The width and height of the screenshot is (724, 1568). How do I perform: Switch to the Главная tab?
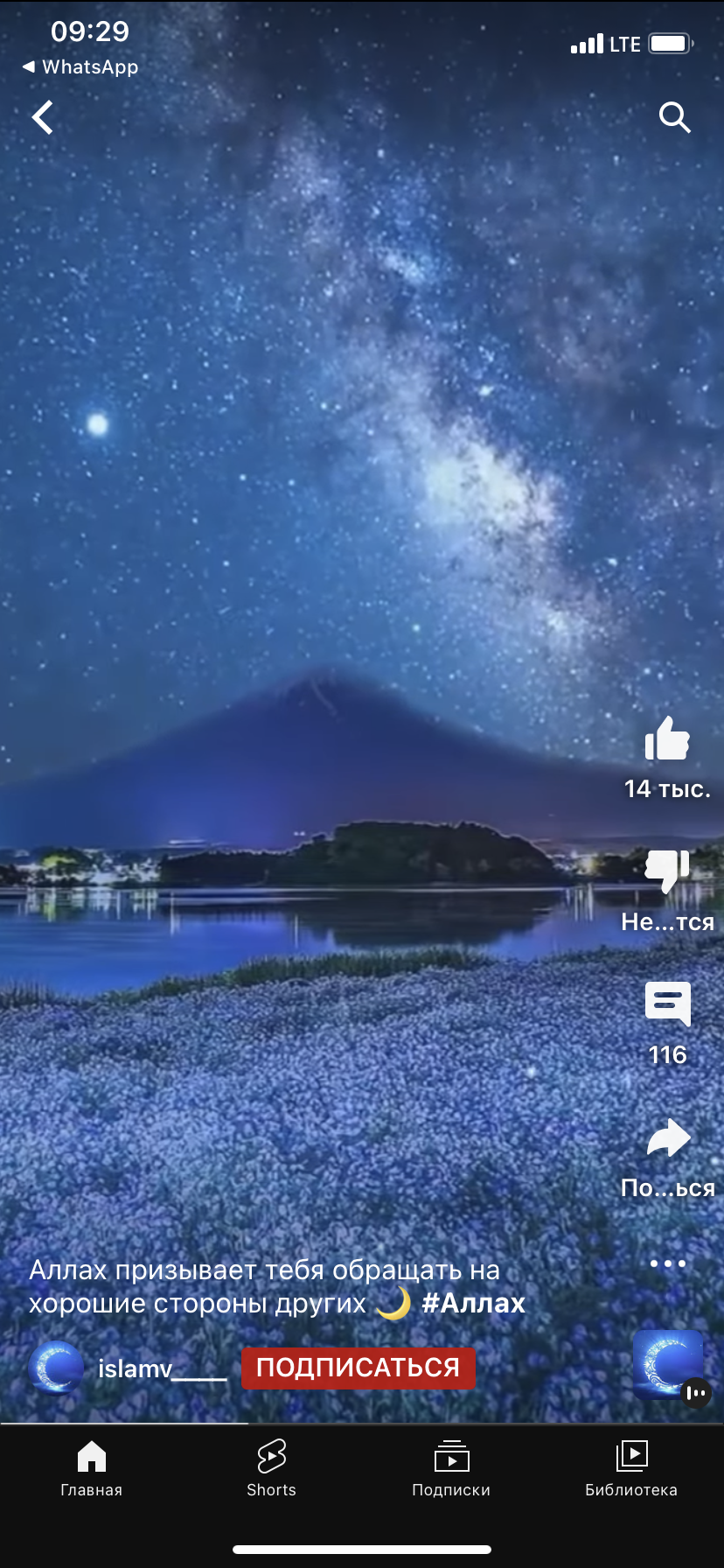91,1469
